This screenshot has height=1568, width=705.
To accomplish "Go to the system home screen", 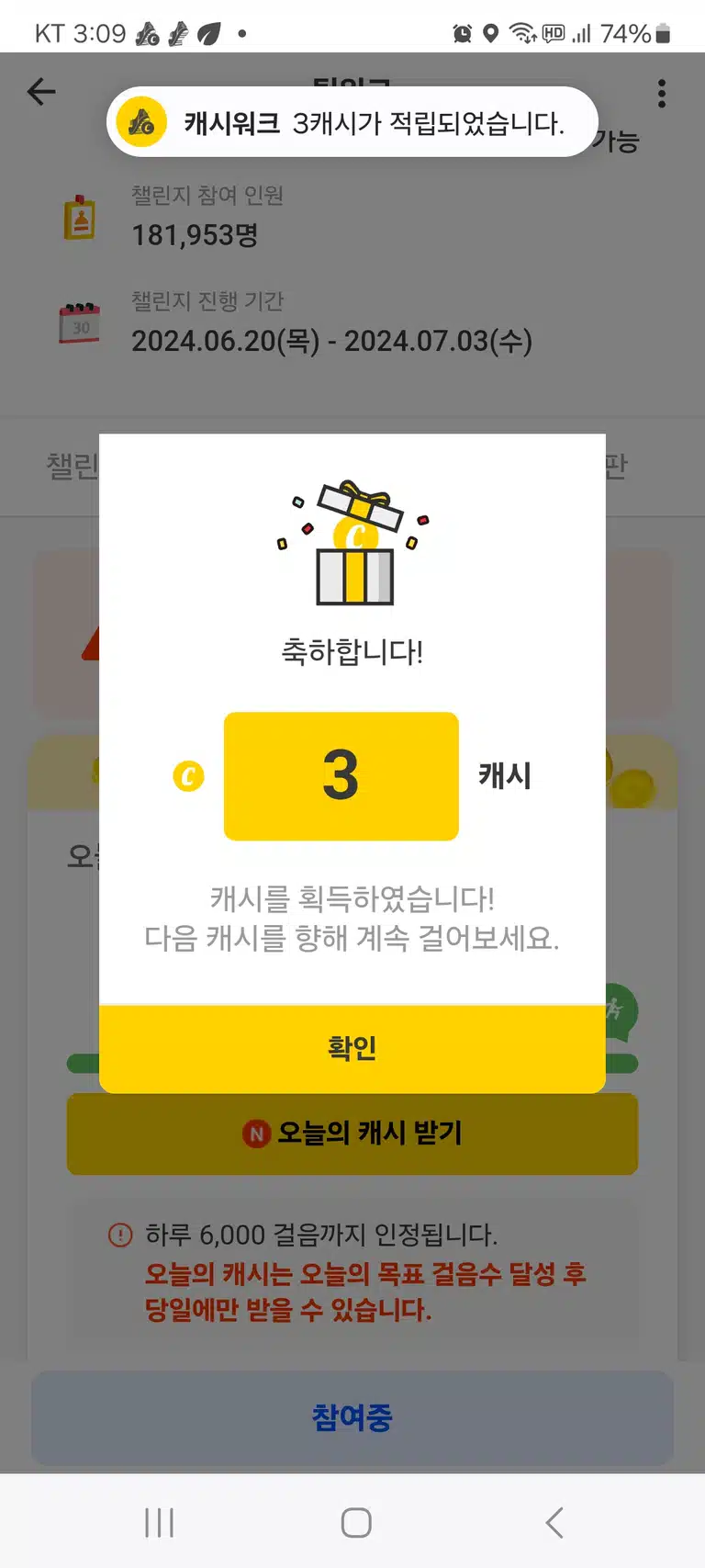I will point(356,1522).
